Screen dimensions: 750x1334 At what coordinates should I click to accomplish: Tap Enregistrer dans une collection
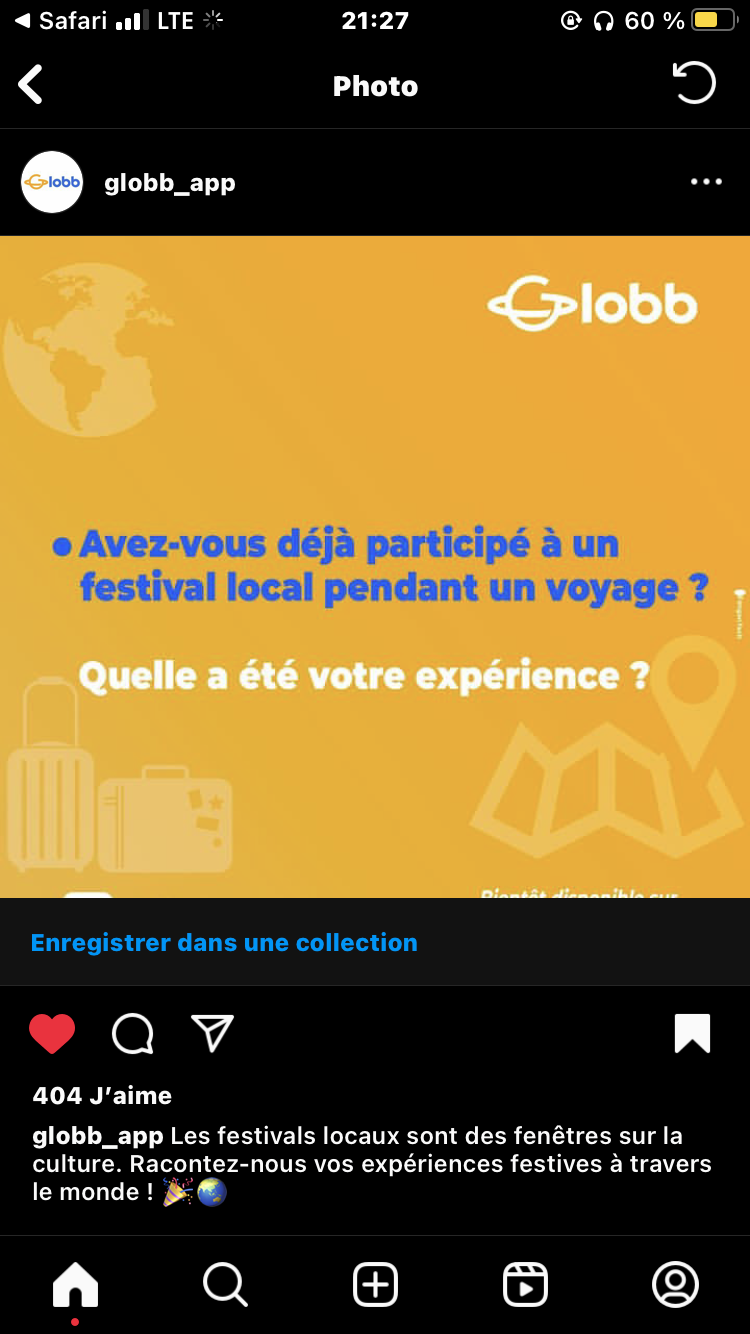224,942
